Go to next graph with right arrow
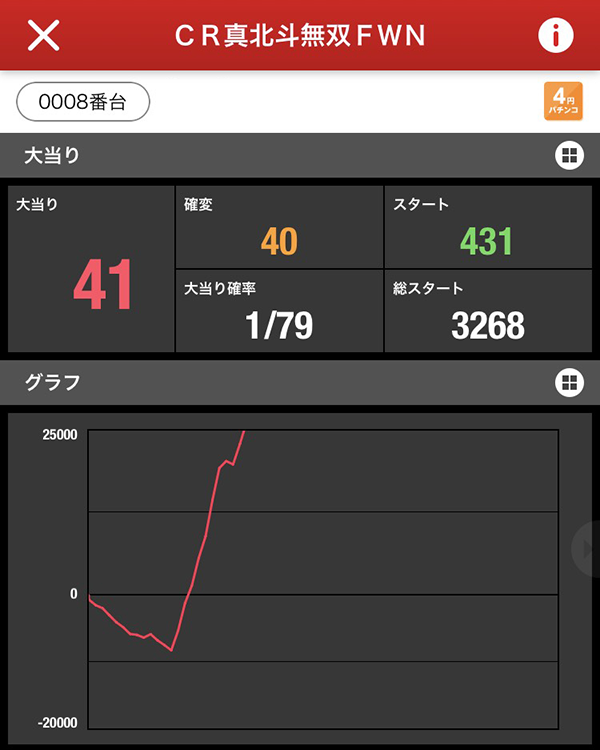 586,548
